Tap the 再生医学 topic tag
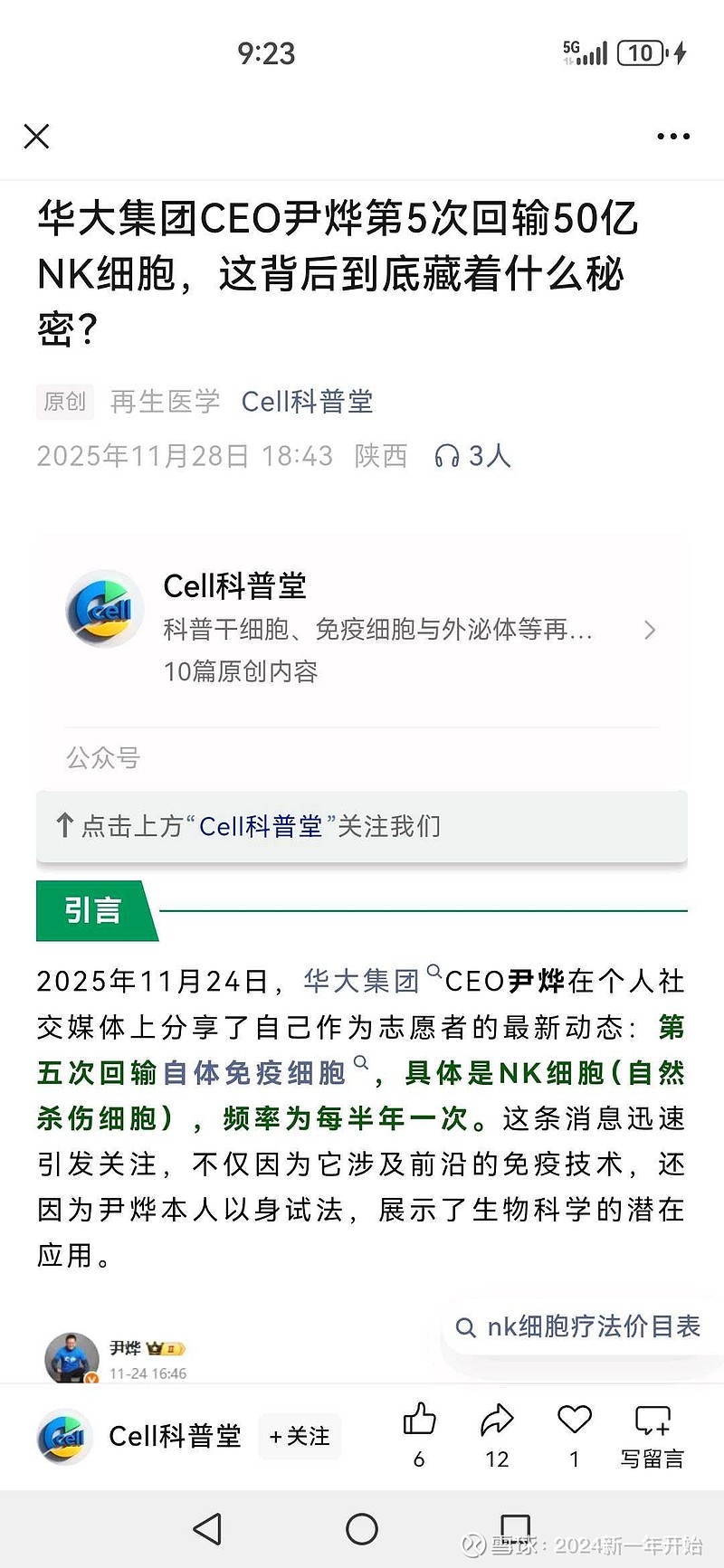The image size is (724, 1568). (165, 401)
